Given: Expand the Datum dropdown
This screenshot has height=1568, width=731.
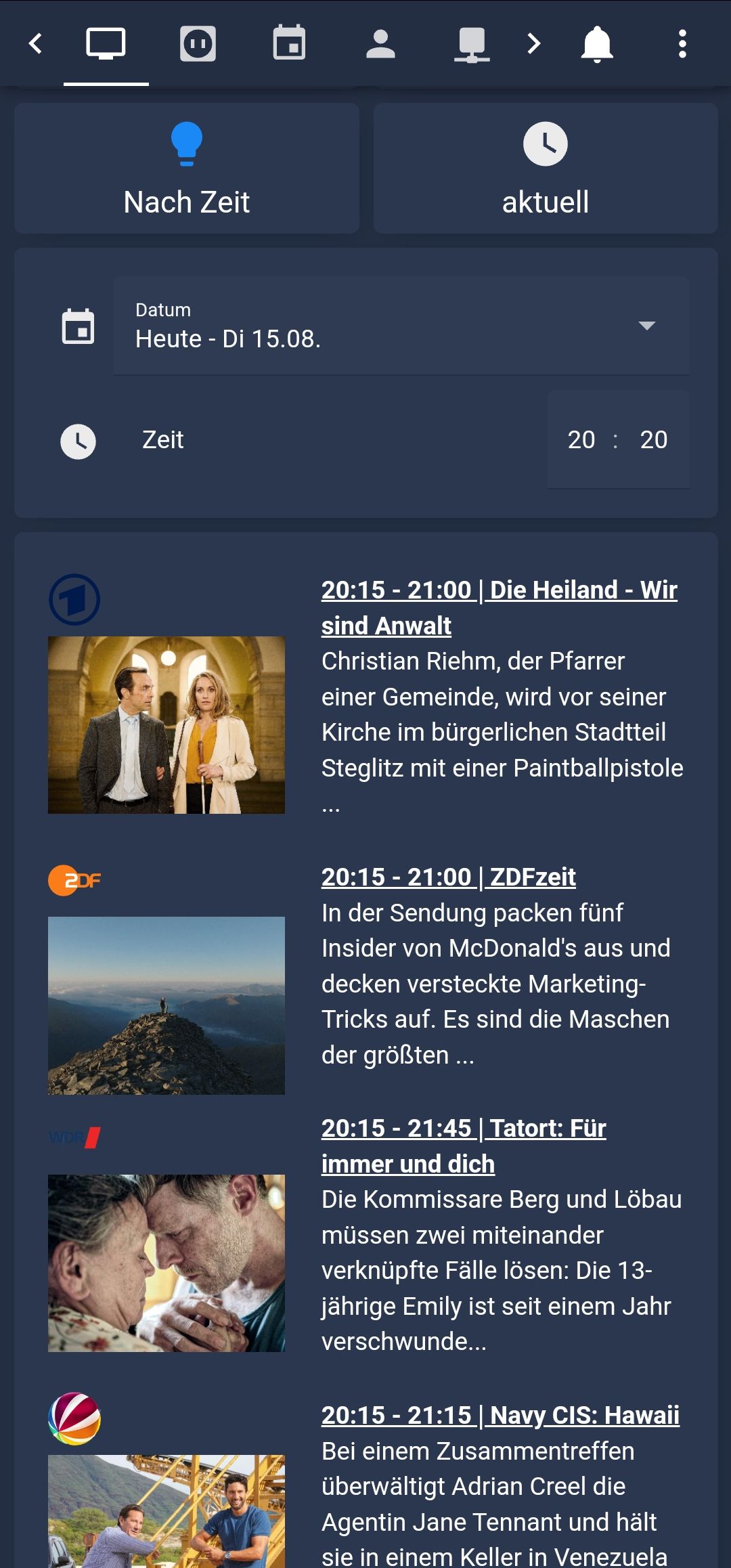Looking at the screenshot, I should pos(401,326).
